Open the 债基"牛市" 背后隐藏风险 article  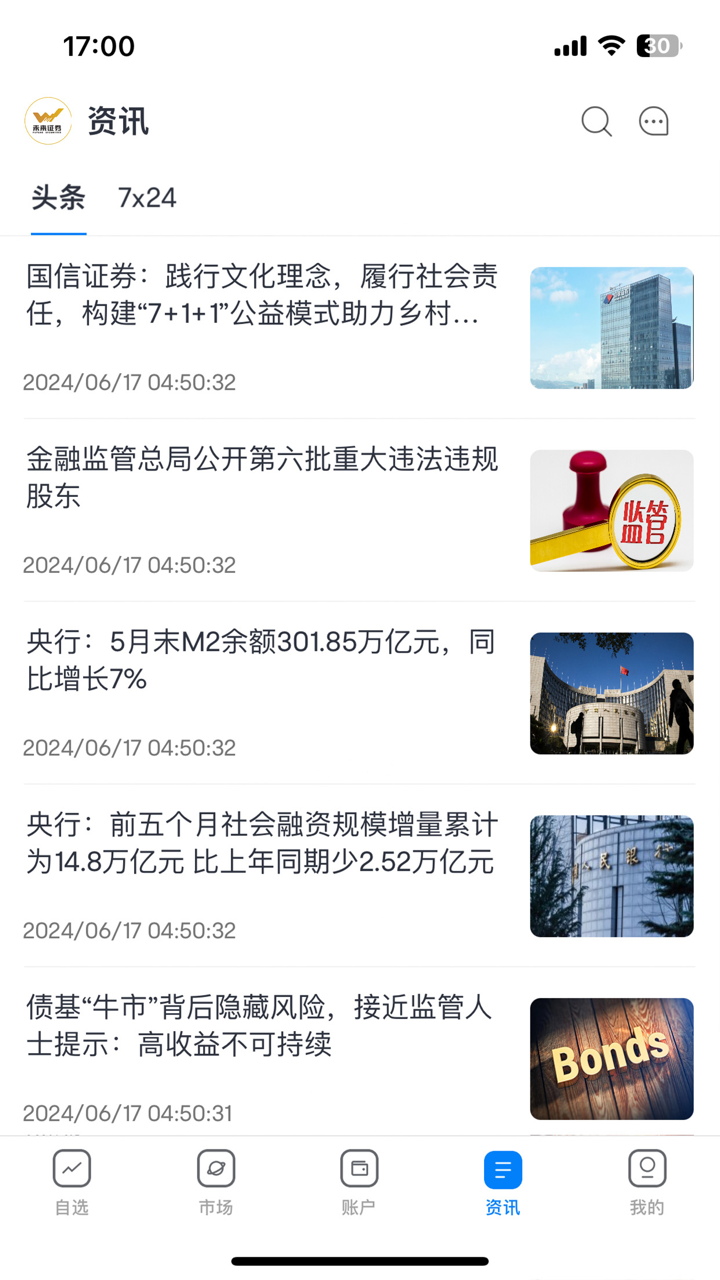(x=262, y=1027)
